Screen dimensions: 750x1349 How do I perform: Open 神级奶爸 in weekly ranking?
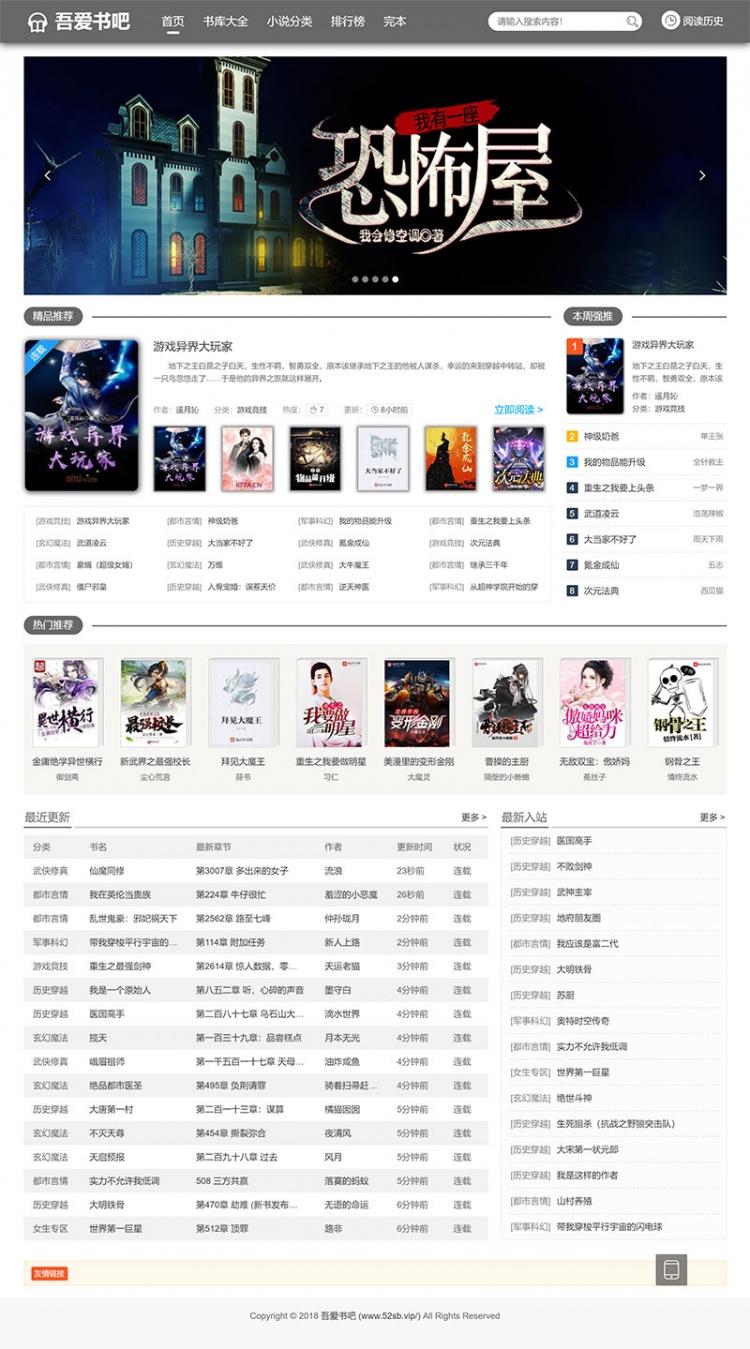point(602,436)
